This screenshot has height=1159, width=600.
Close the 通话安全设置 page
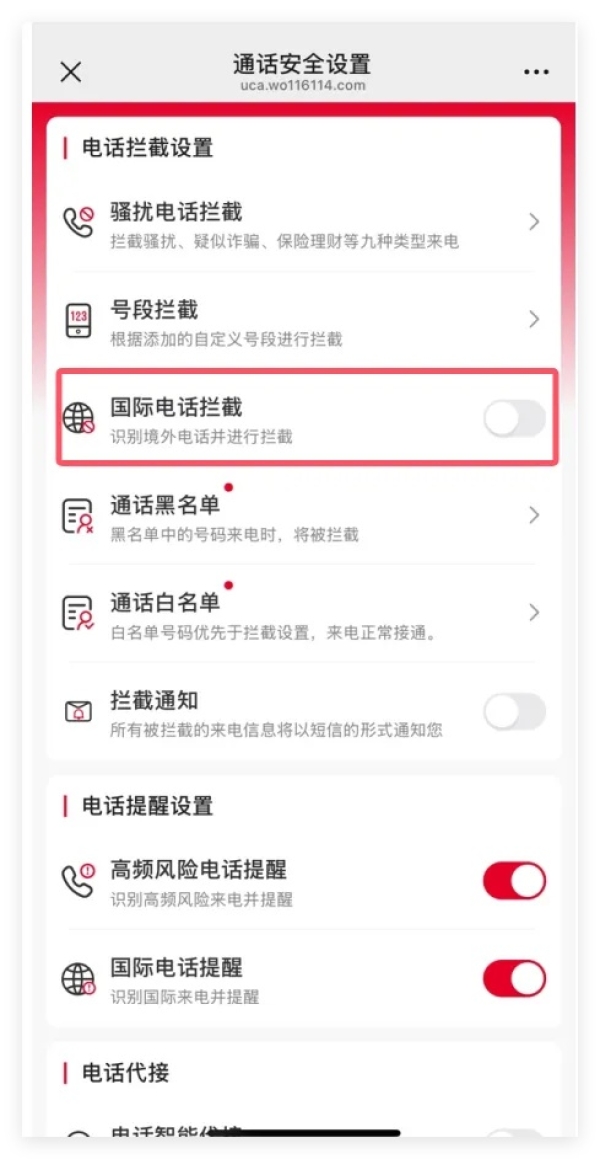tap(71, 72)
